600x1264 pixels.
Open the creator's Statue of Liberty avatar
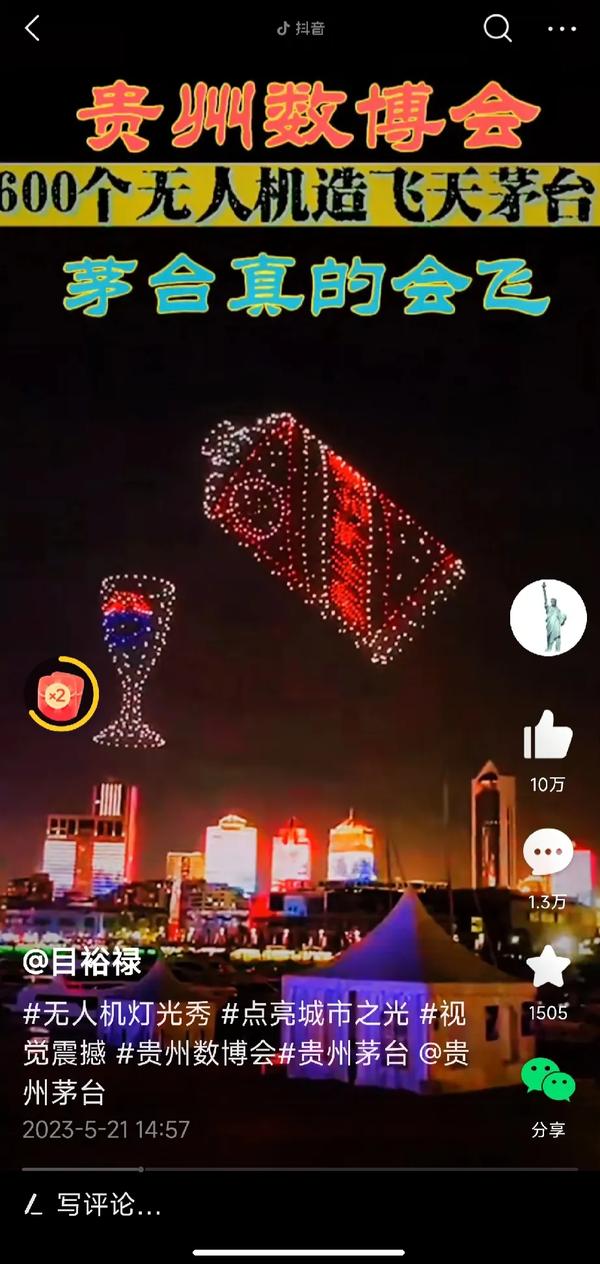(548, 617)
